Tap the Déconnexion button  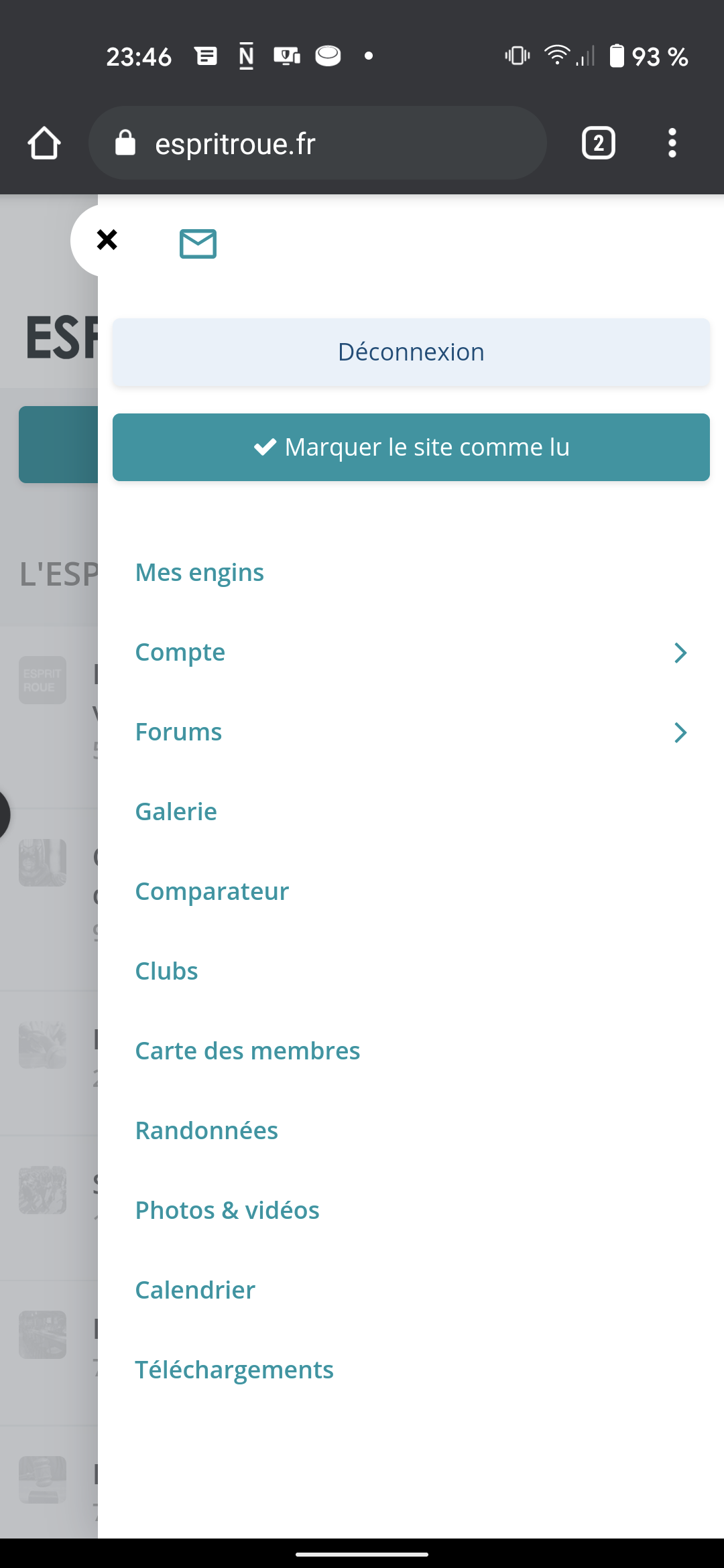click(411, 352)
